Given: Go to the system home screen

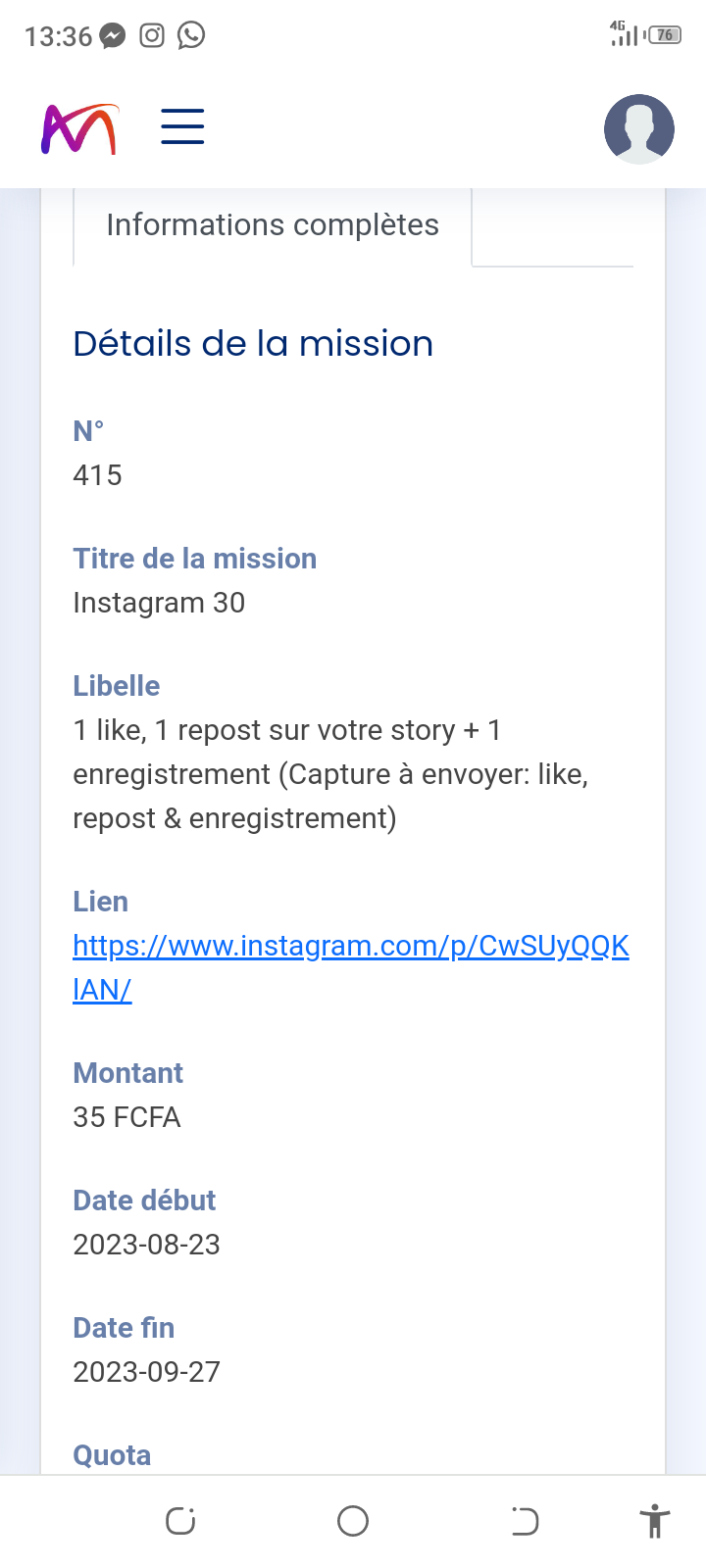Looking at the screenshot, I should point(353,1521).
